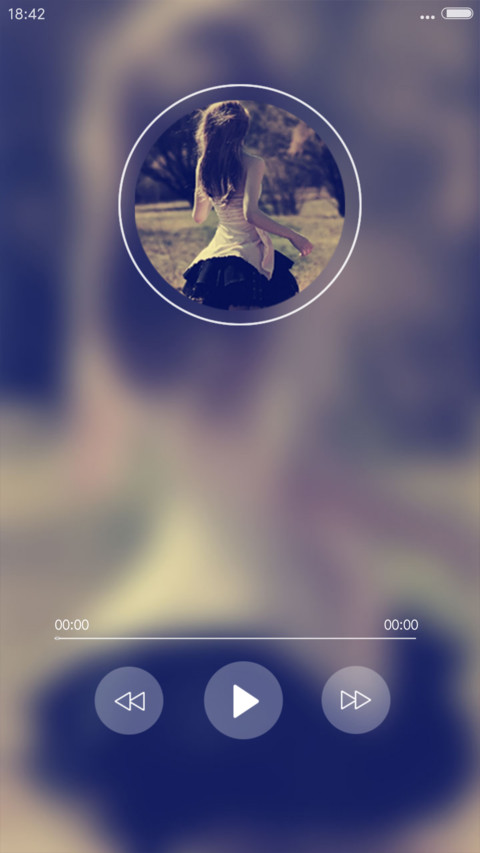
Task: Start playback with the play button
Action: (x=243, y=700)
